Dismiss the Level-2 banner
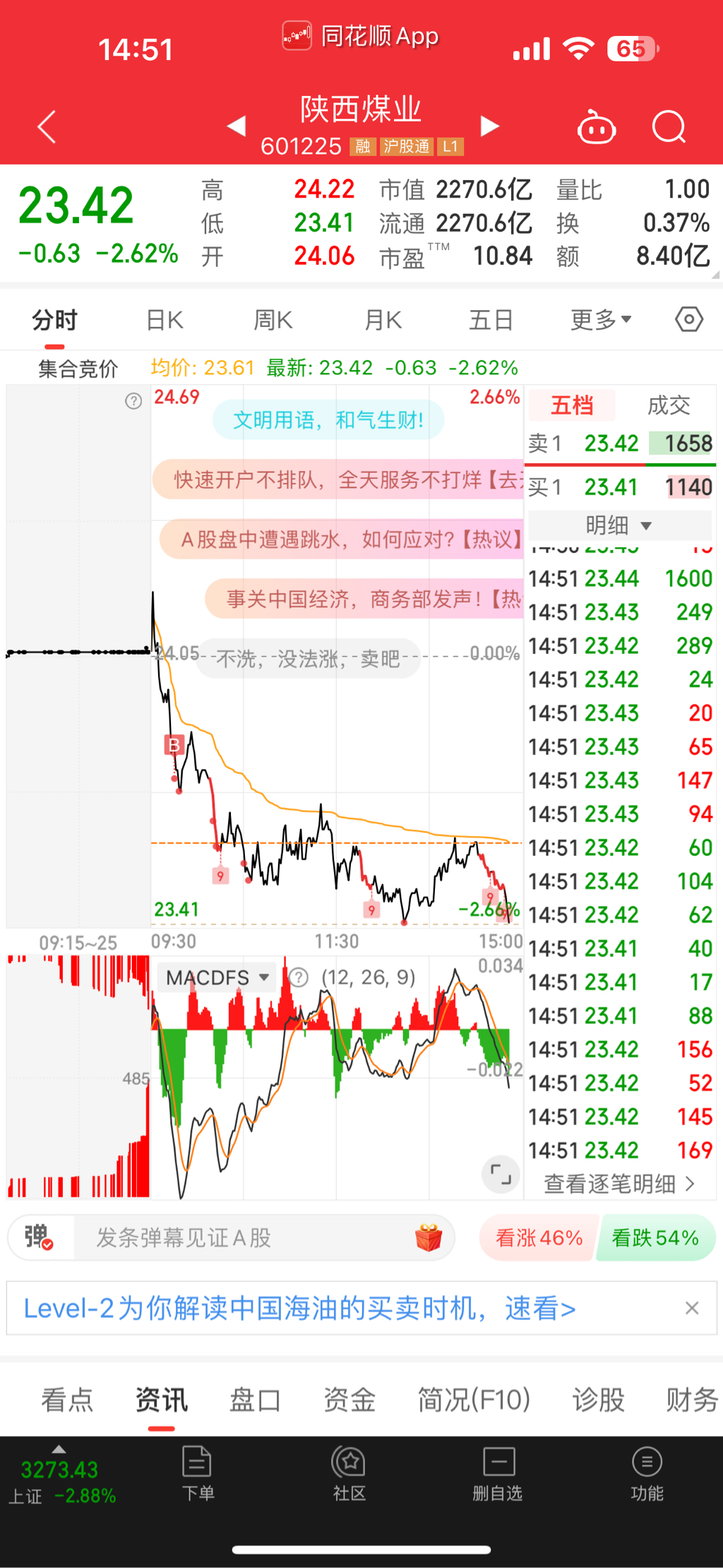This screenshot has height=1568, width=723. click(692, 1308)
